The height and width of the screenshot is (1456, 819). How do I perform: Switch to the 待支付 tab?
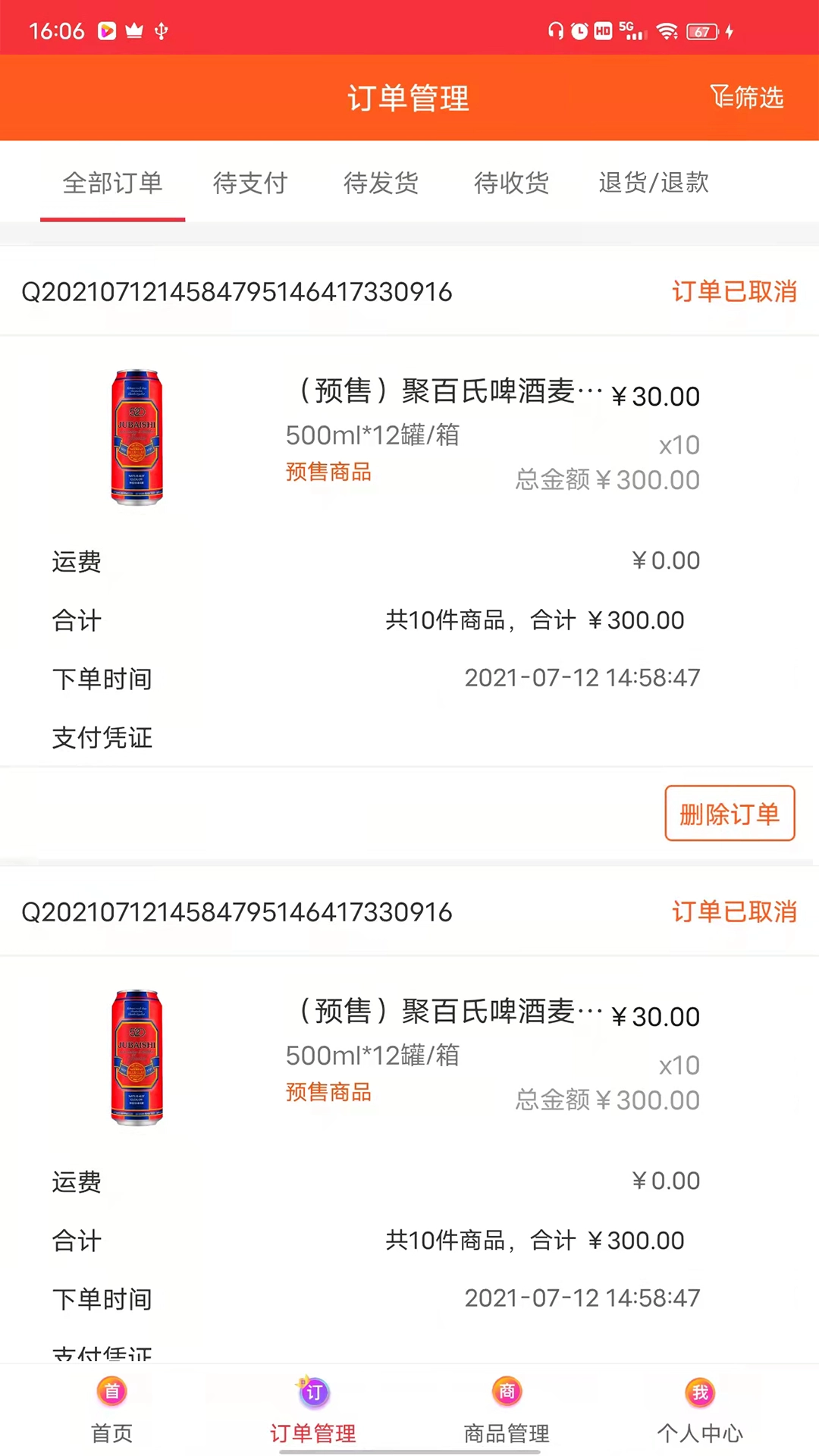[x=250, y=183]
